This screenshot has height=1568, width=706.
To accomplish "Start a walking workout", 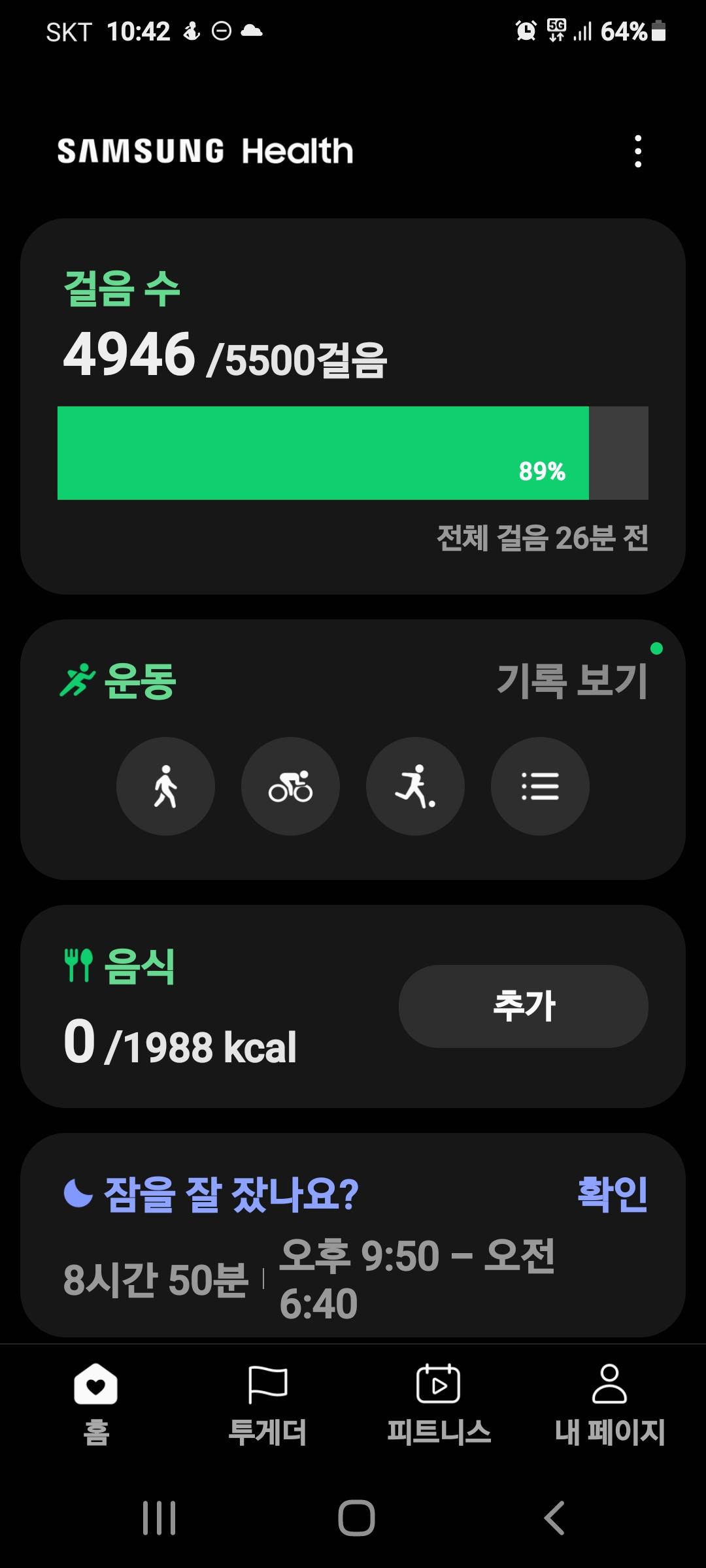I will click(x=165, y=786).
